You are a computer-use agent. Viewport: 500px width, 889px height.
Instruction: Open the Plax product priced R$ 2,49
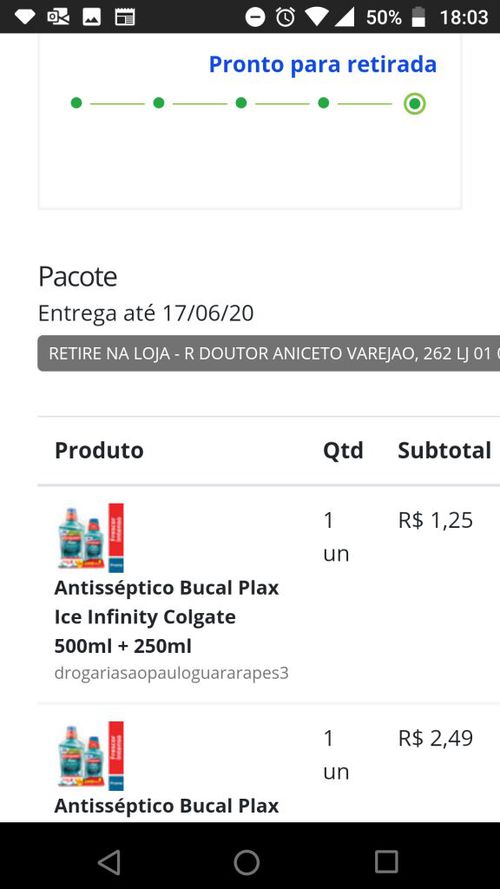[166, 805]
